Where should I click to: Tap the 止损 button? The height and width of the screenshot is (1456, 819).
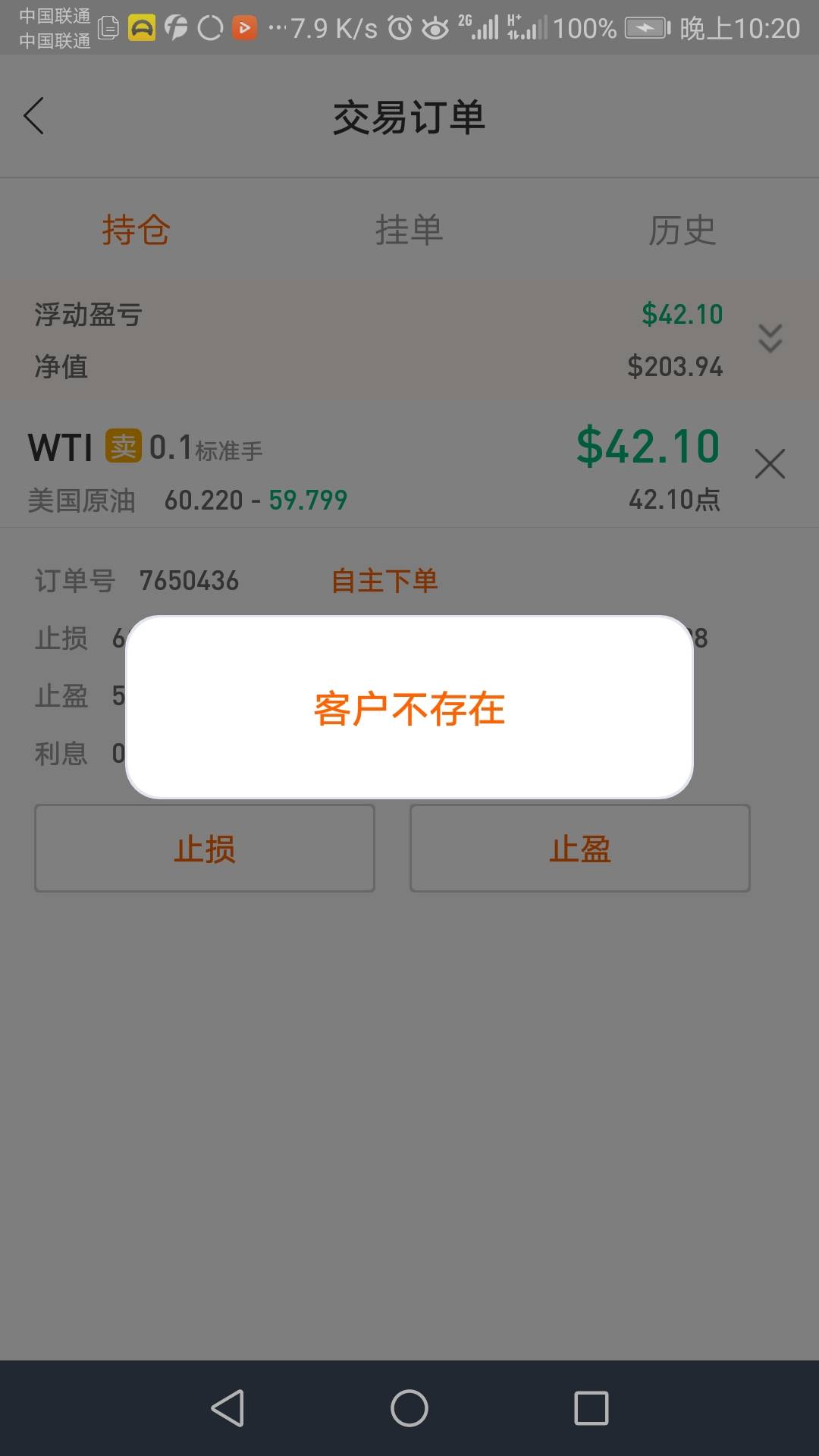205,848
